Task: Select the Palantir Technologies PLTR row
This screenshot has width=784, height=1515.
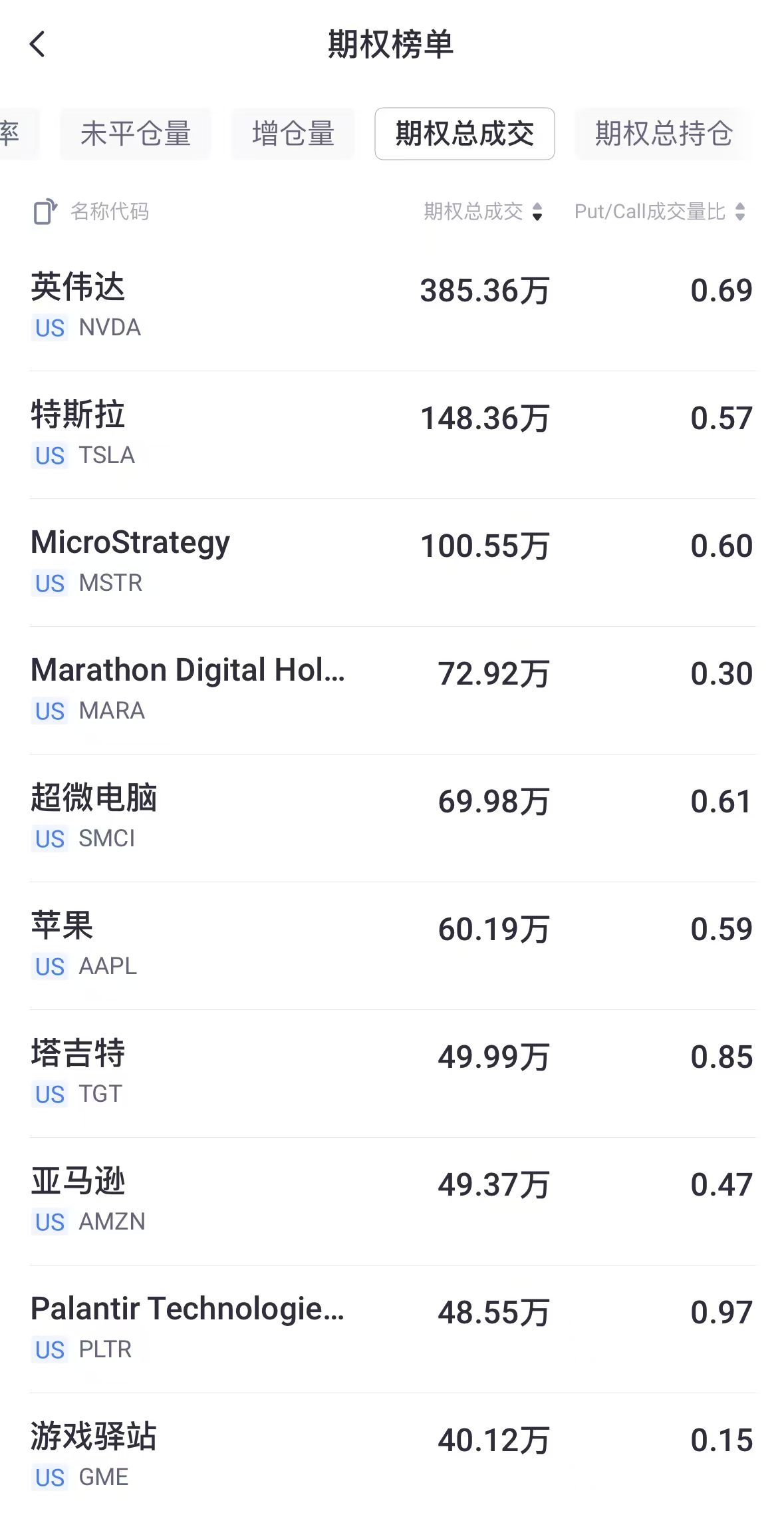Action: tap(392, 1328)
